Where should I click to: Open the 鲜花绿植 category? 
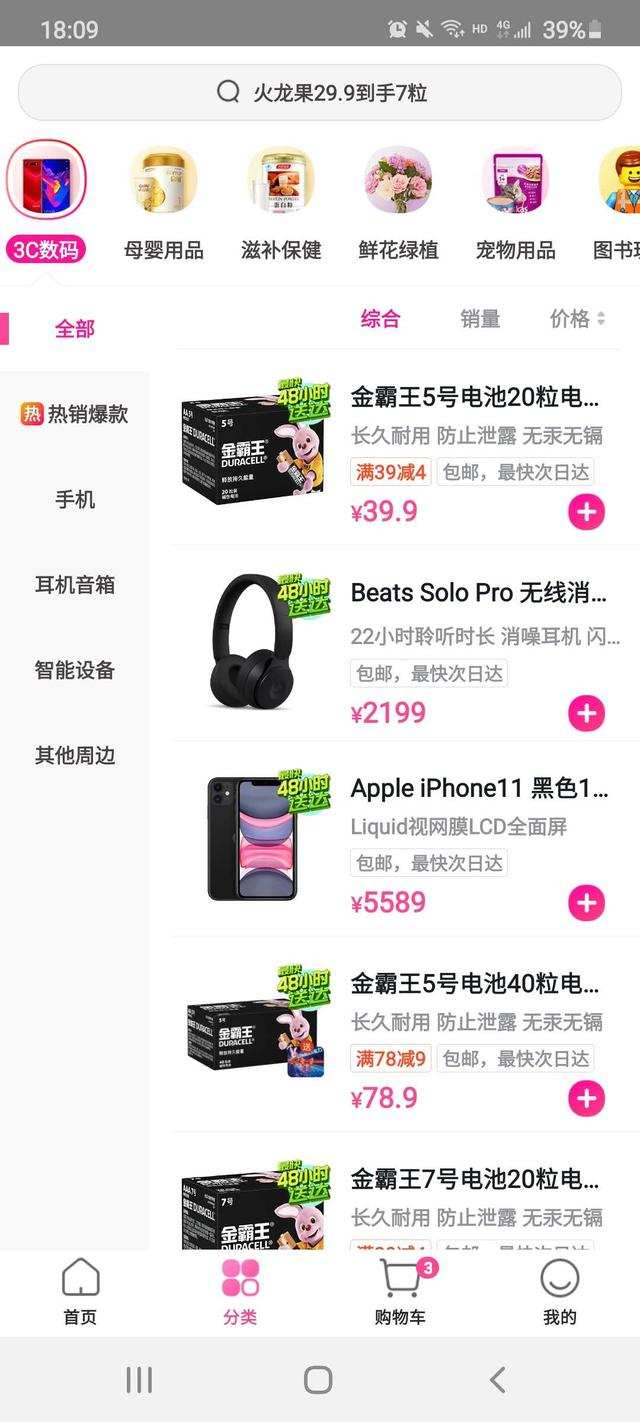click(x=398, y=204)
